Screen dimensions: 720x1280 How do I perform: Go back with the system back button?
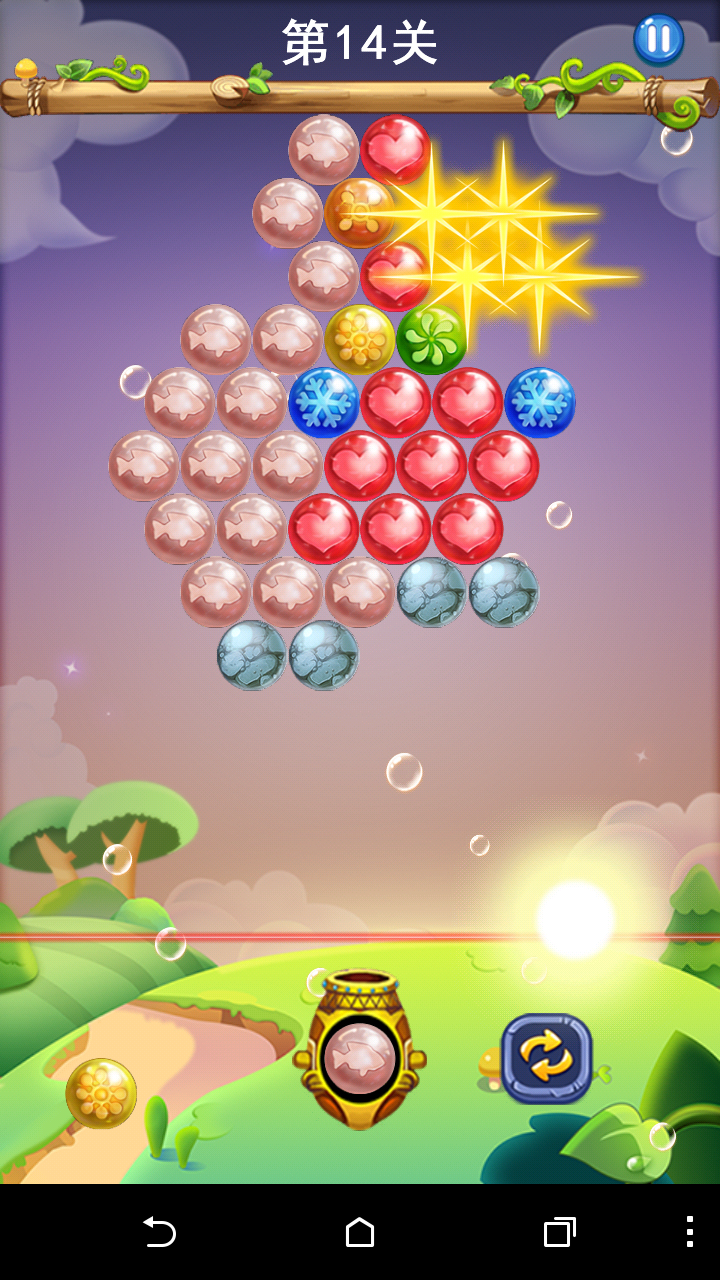pyautogui.click(x=160, y=1232)
